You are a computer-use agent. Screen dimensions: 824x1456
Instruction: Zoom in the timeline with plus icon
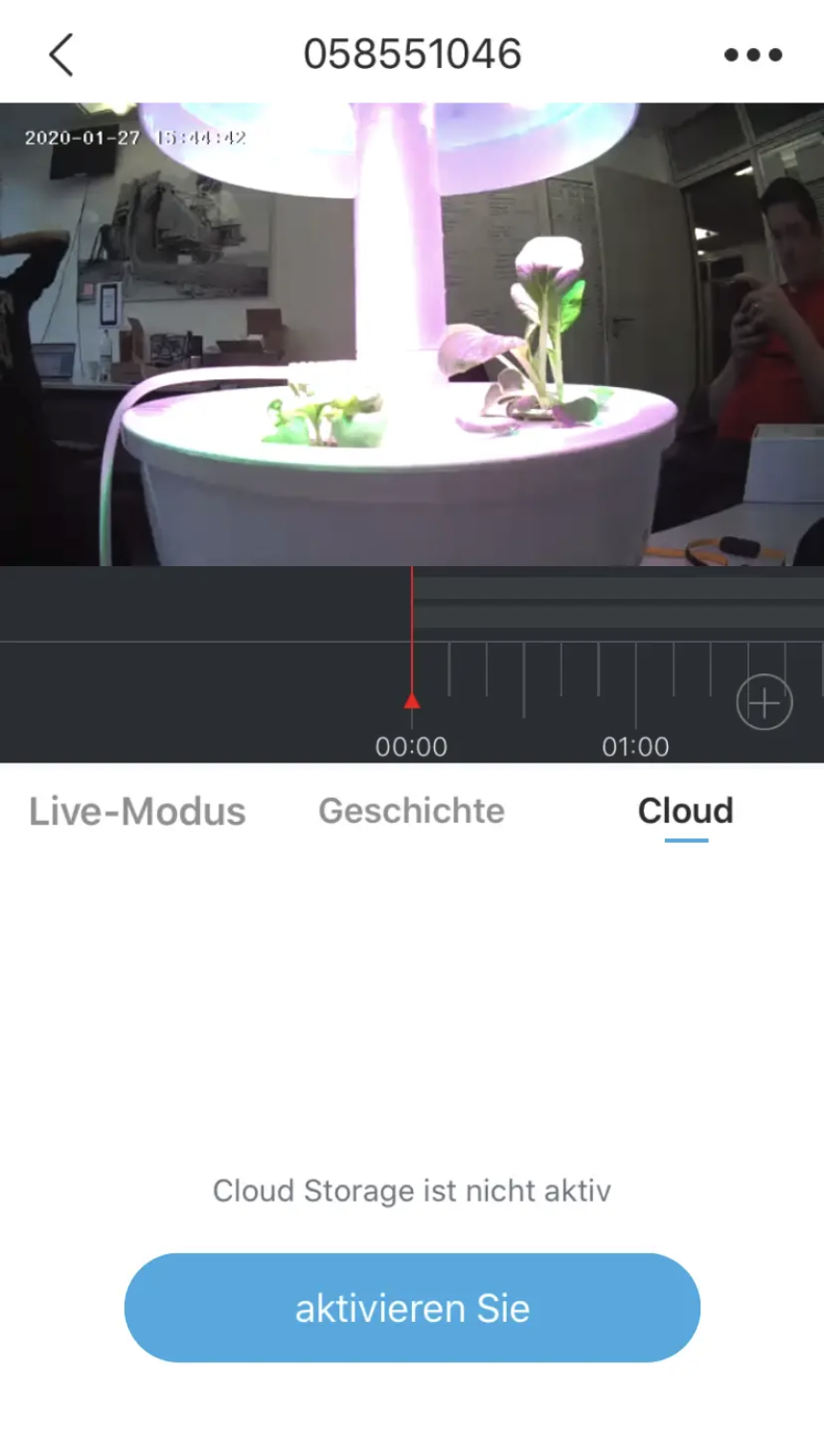coord(764,702)
